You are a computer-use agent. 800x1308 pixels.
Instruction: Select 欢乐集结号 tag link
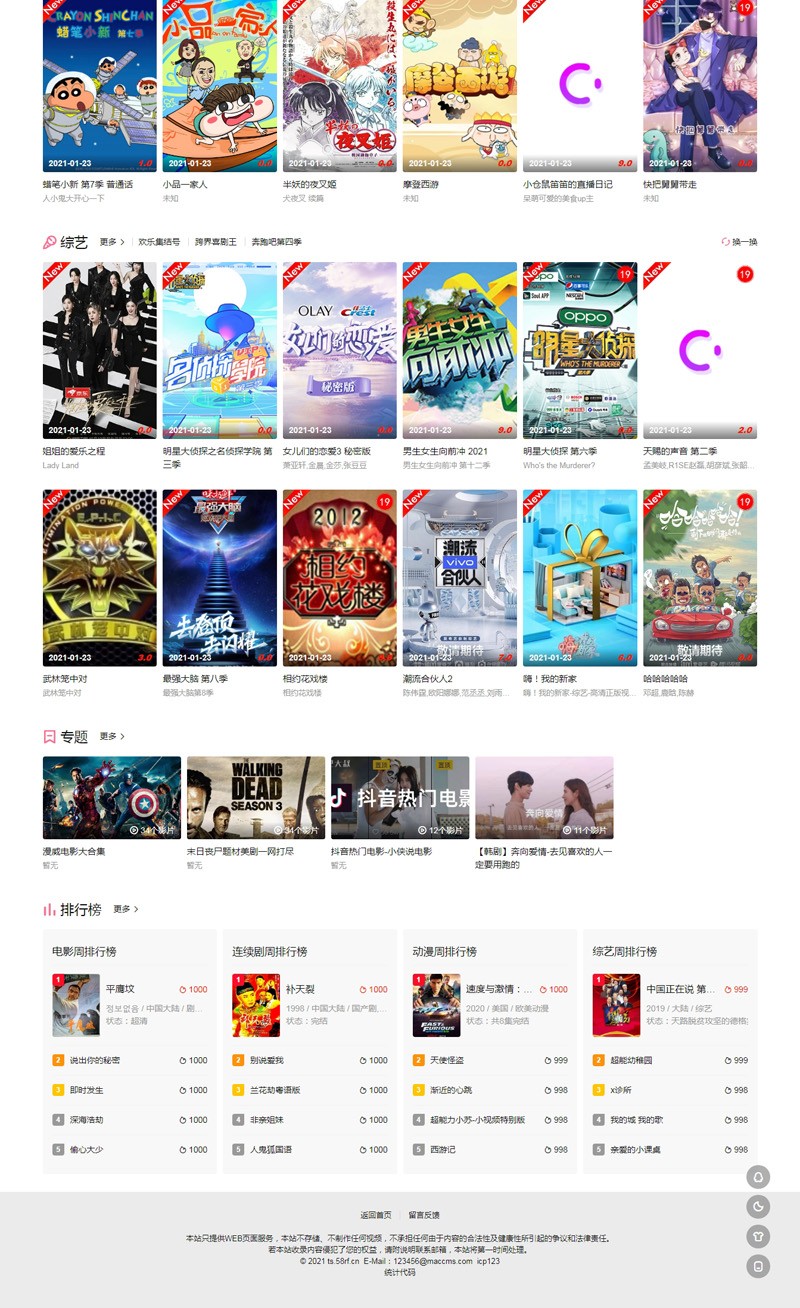pyautogui.click(x=159, y=242)
